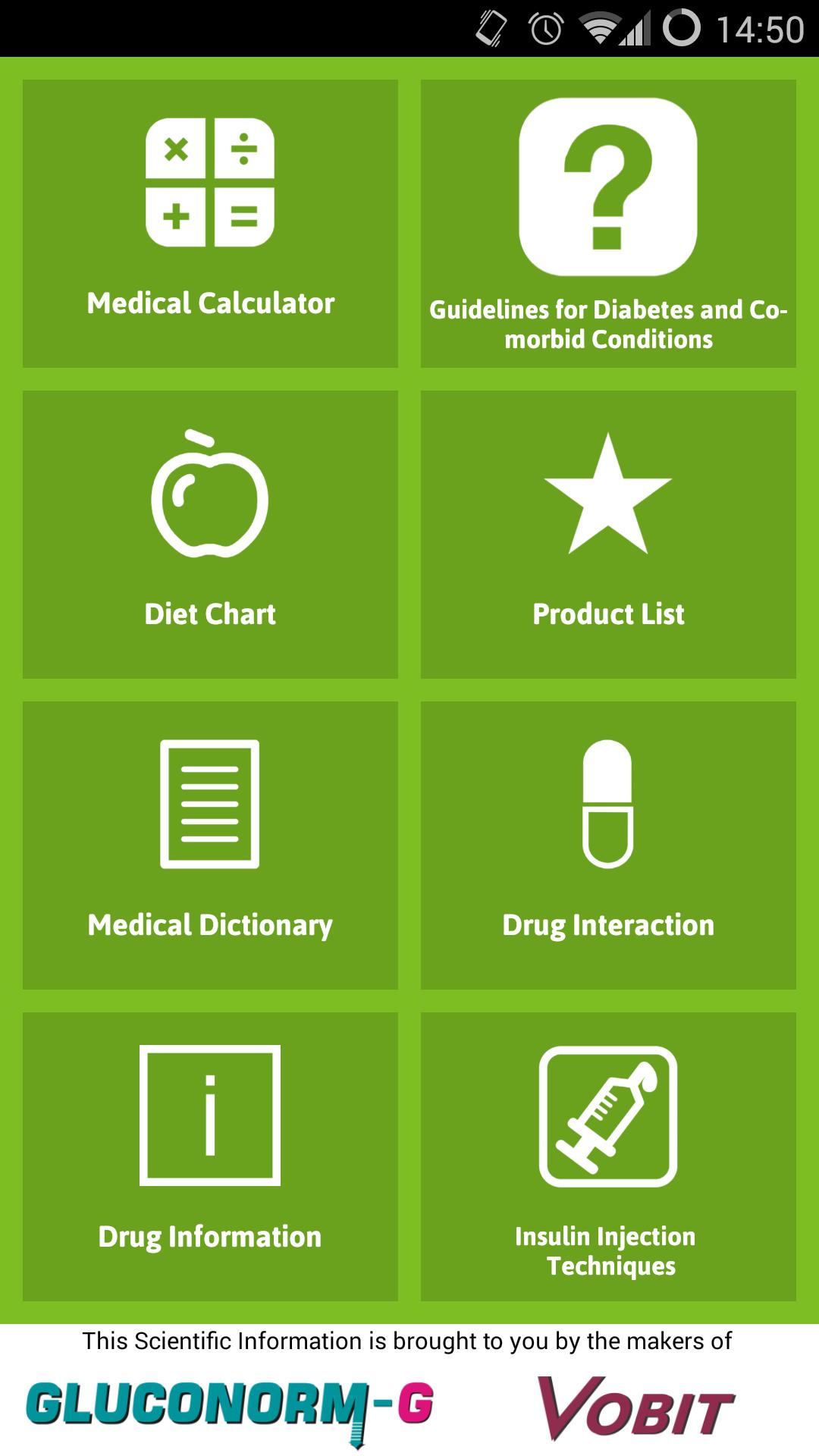This screenshot has height=1456, width=819.
Task: Open the Diet Chart tile
Action: tap(210, 535)
